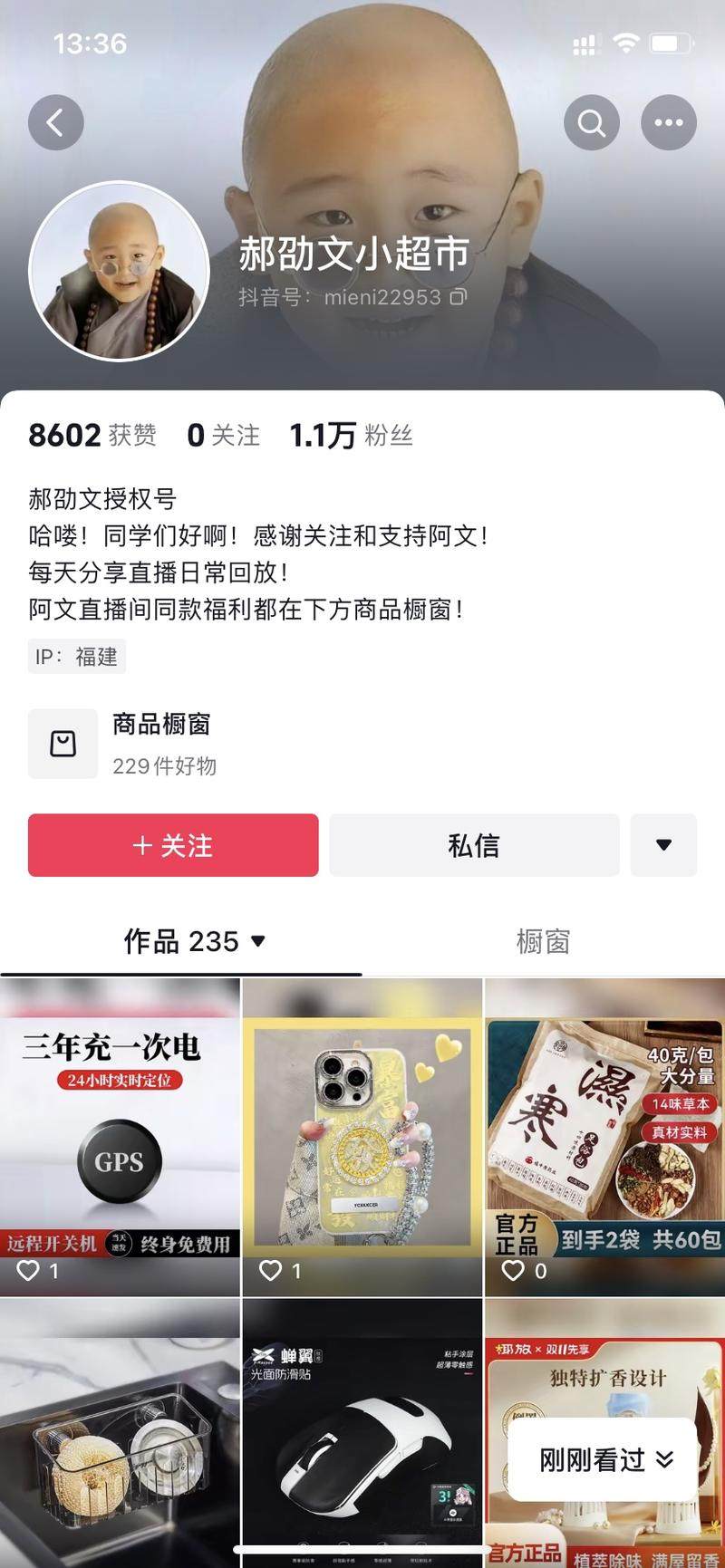Open the three-dot overflow menu
The height and width of the screenshot is (1568, 725).
pos(668,122)
